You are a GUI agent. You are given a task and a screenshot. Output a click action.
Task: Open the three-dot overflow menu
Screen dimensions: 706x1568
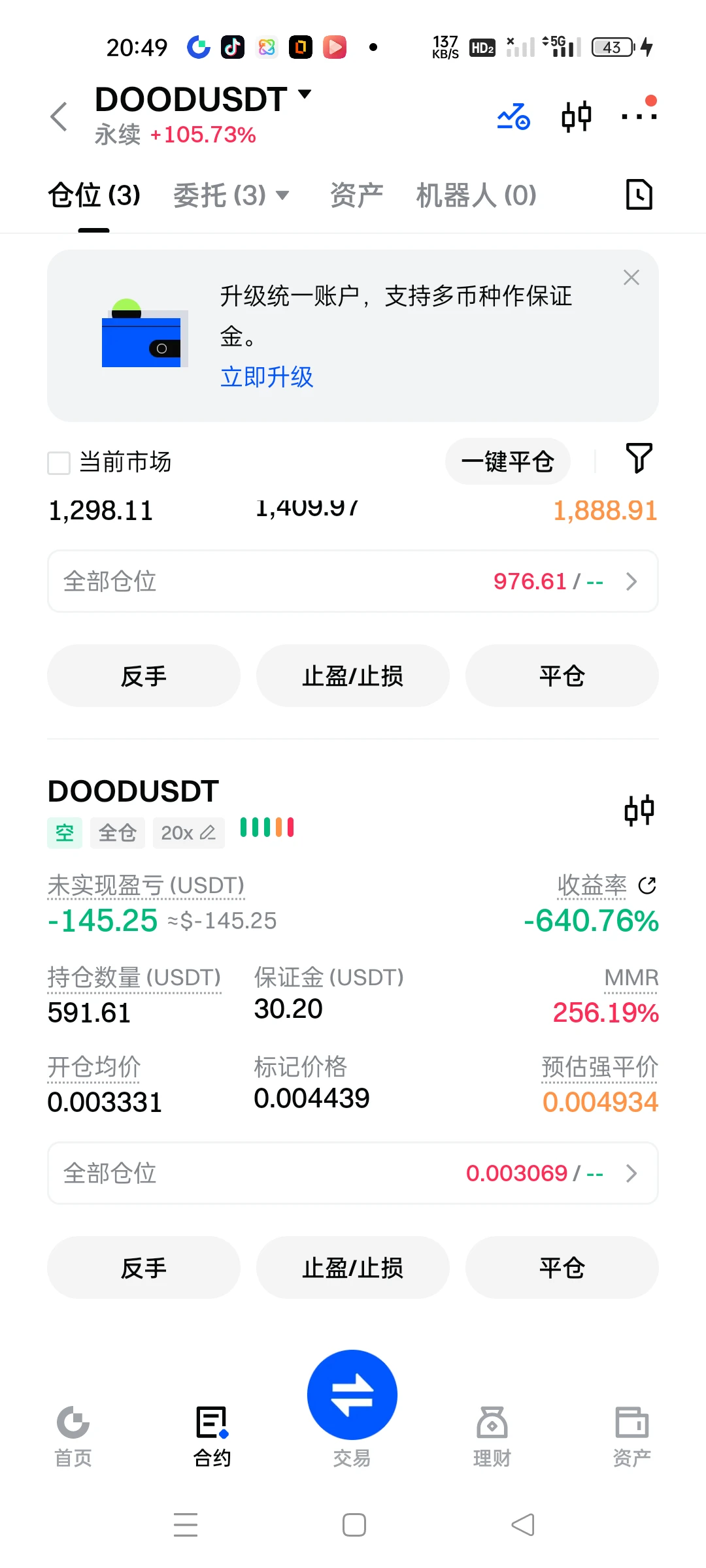pyautogui.click(x=639, y=116)
